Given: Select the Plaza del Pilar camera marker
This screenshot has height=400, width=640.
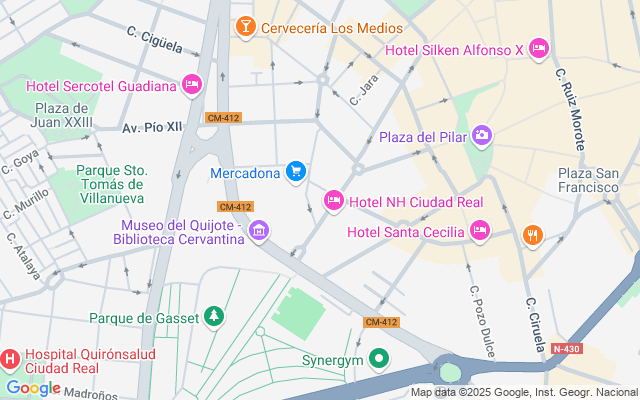Looking at the screenshot, I should [x=482, y=135].
